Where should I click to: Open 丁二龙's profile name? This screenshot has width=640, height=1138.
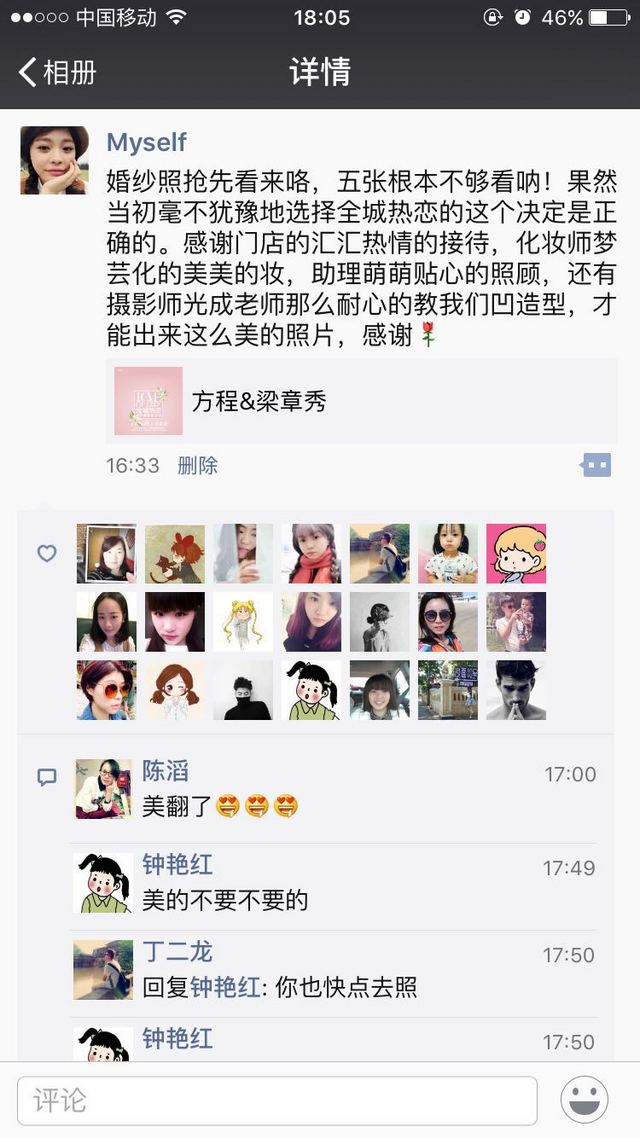177,951
